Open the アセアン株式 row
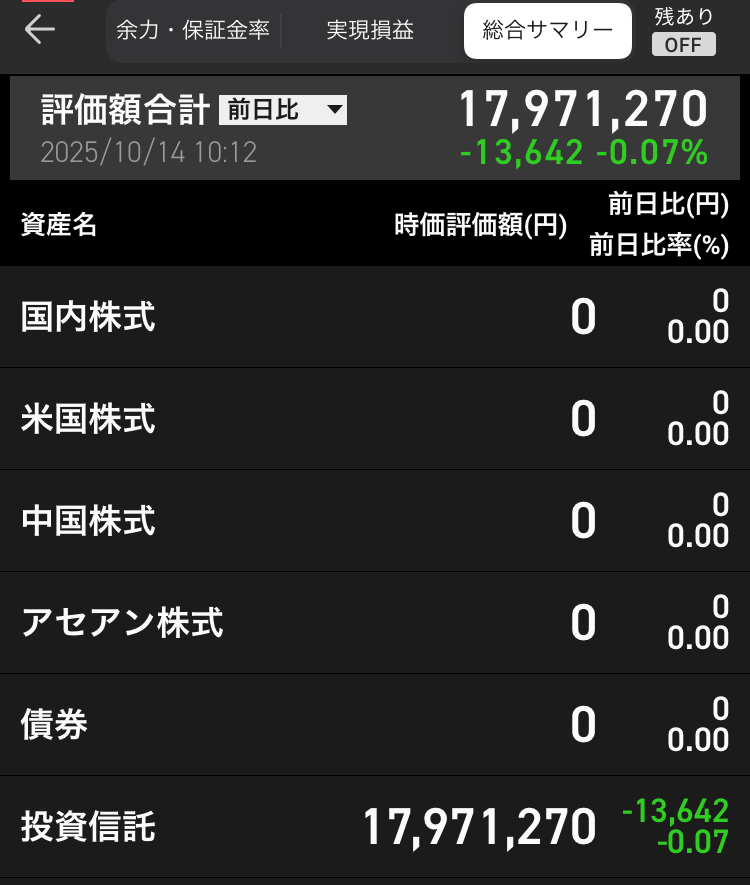 375,623
